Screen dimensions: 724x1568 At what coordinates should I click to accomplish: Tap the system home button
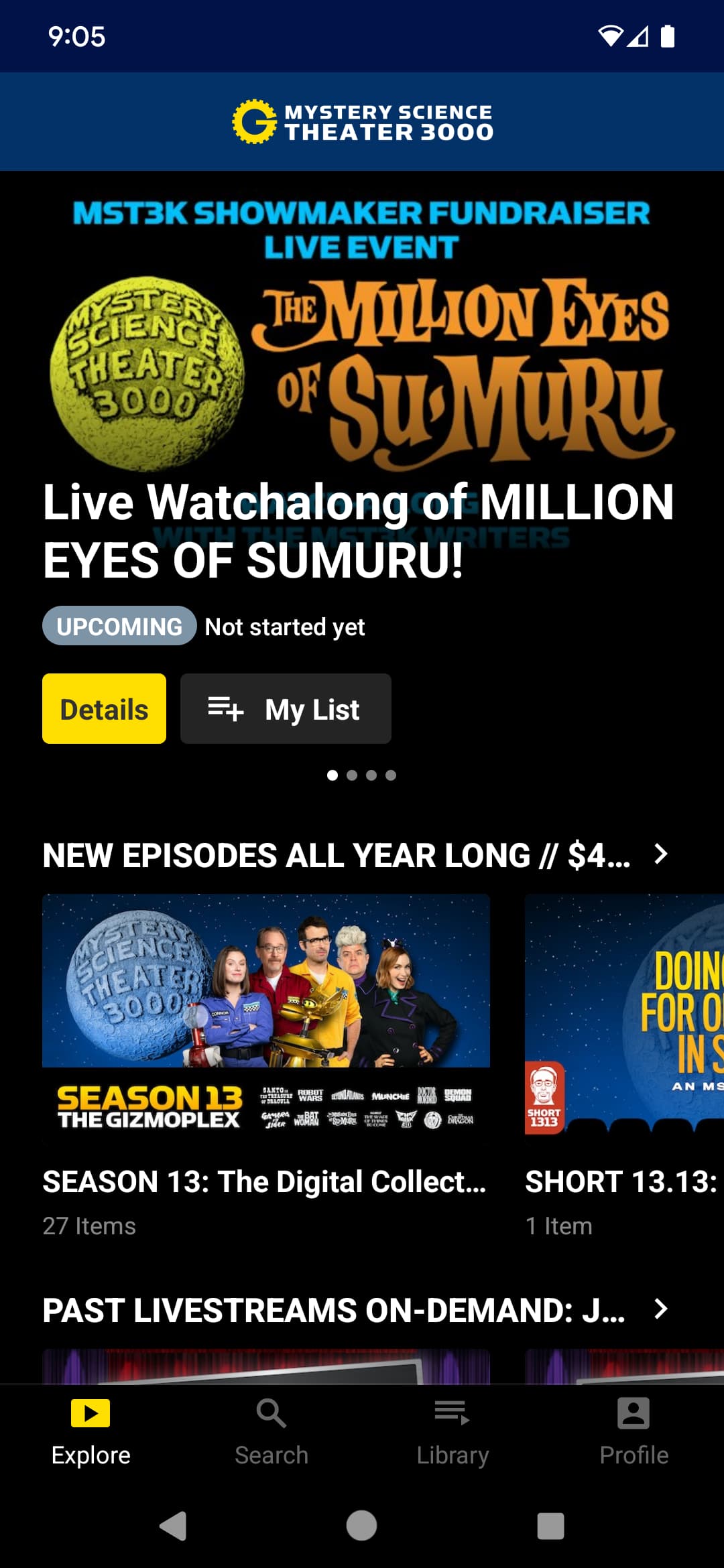coord(361,1526)
